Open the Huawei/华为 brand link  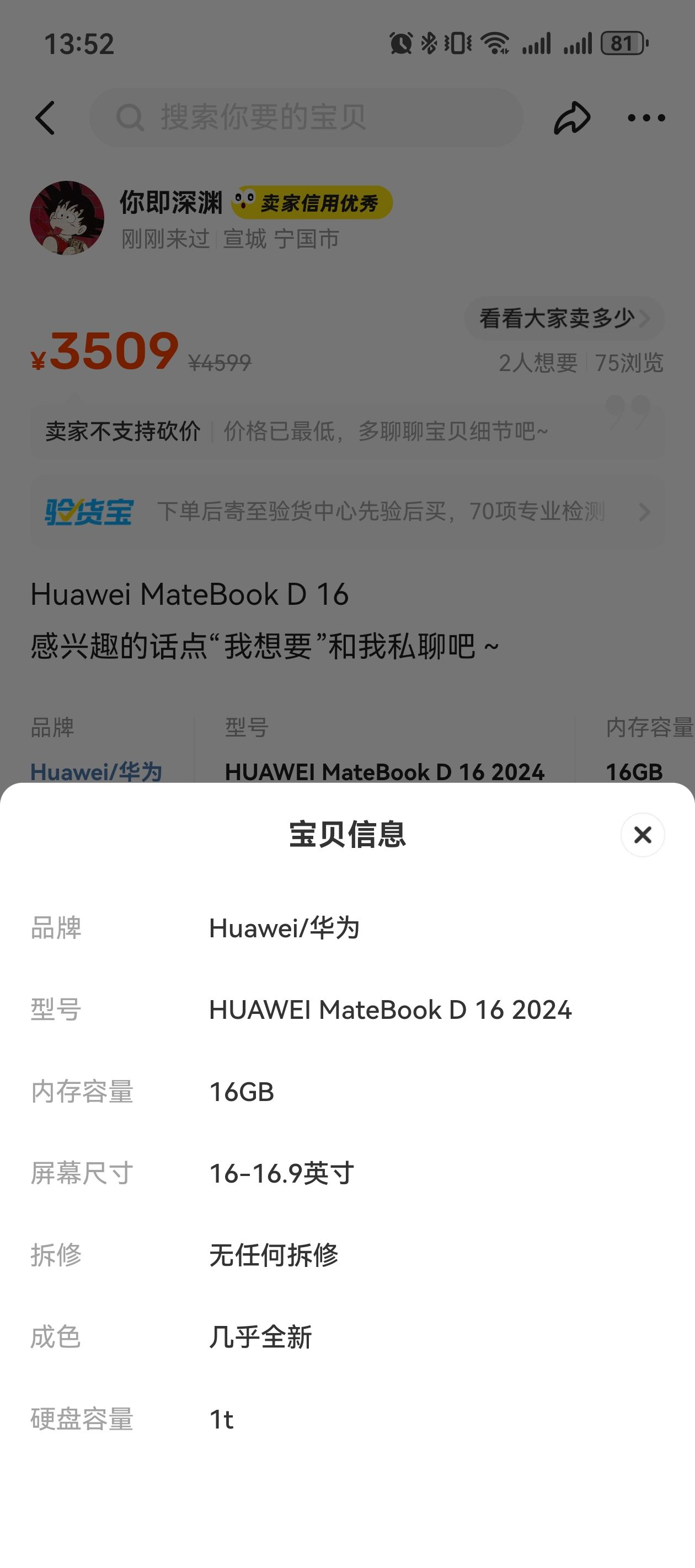pos(96,772)
